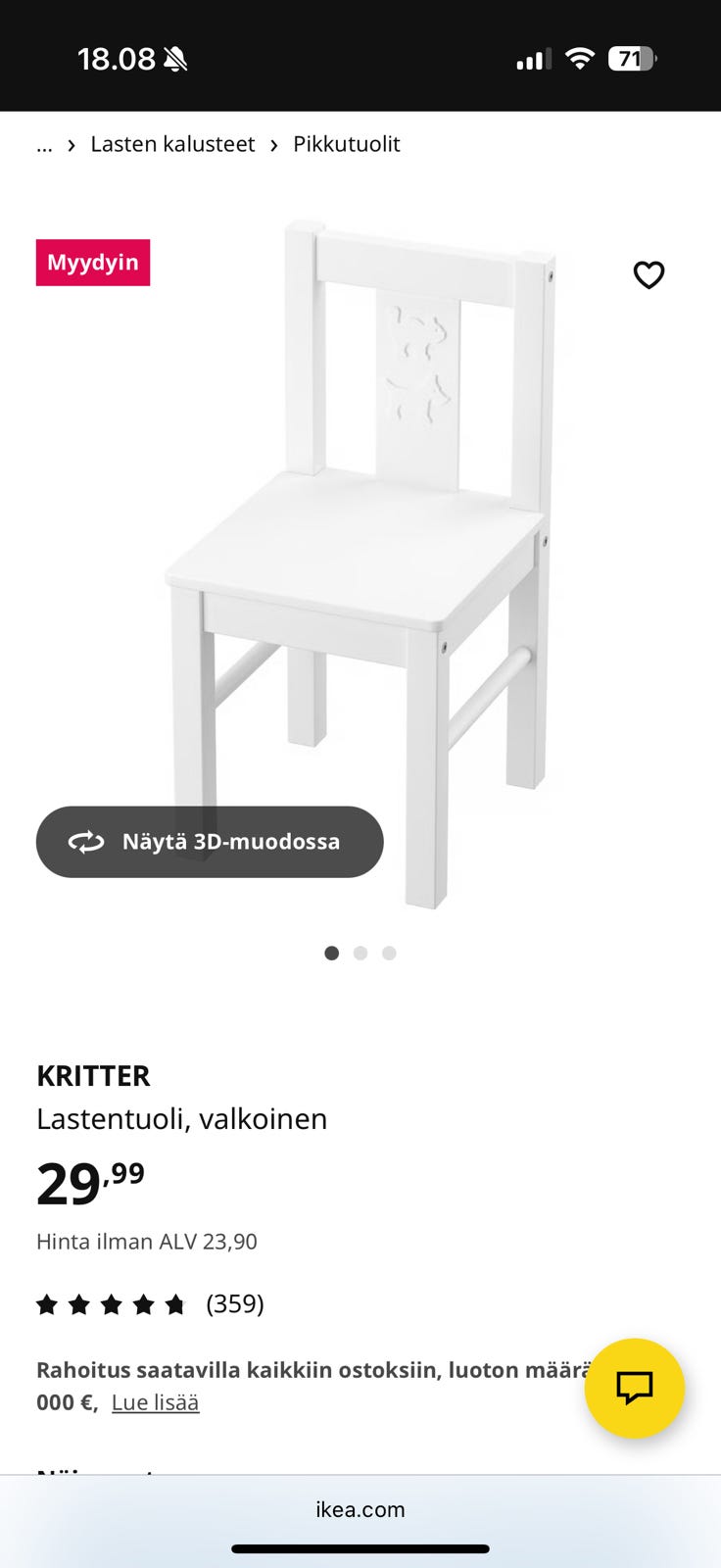
Task: Open the Pikkutuolit breadcrumb category
Action: tap(345, 144)
